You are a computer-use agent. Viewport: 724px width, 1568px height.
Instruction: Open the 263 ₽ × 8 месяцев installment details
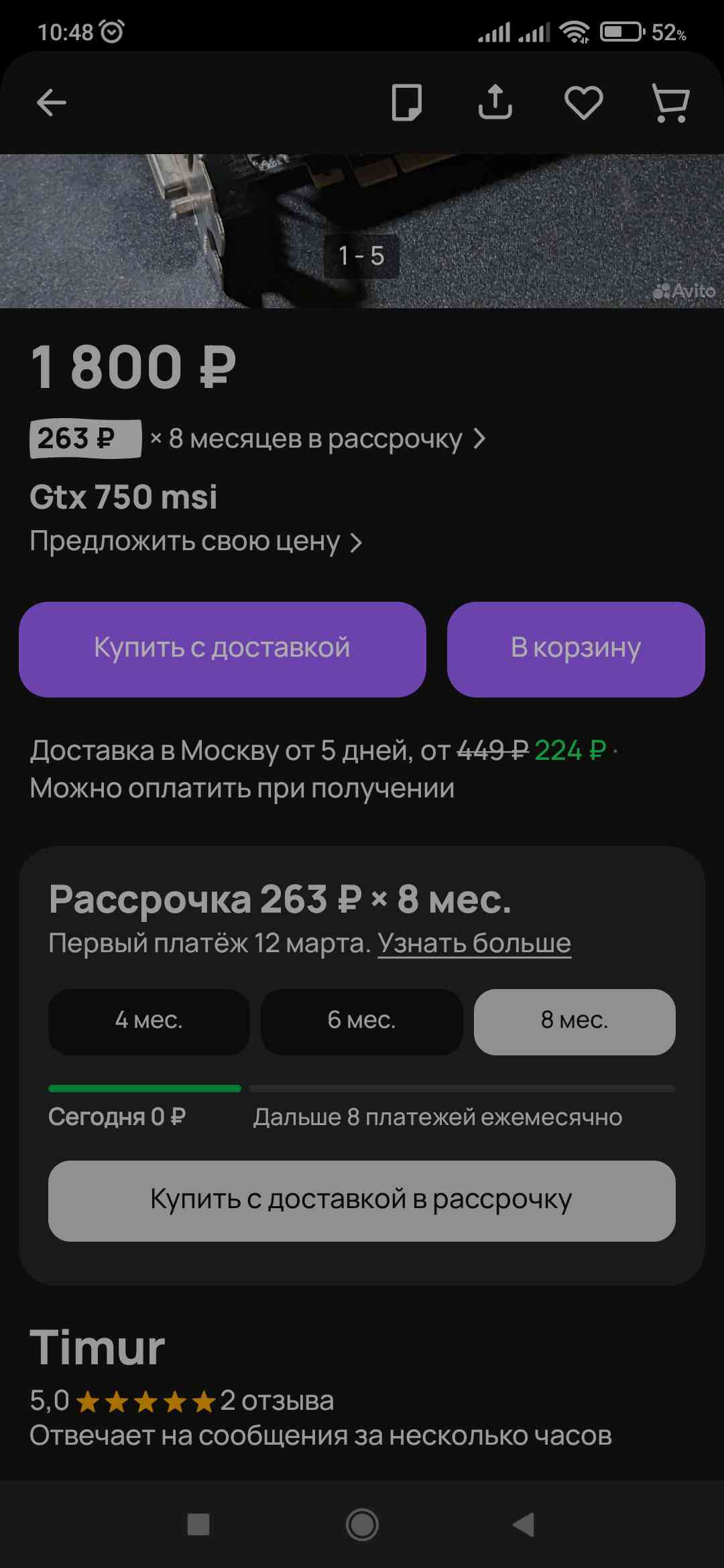point(258,439)
